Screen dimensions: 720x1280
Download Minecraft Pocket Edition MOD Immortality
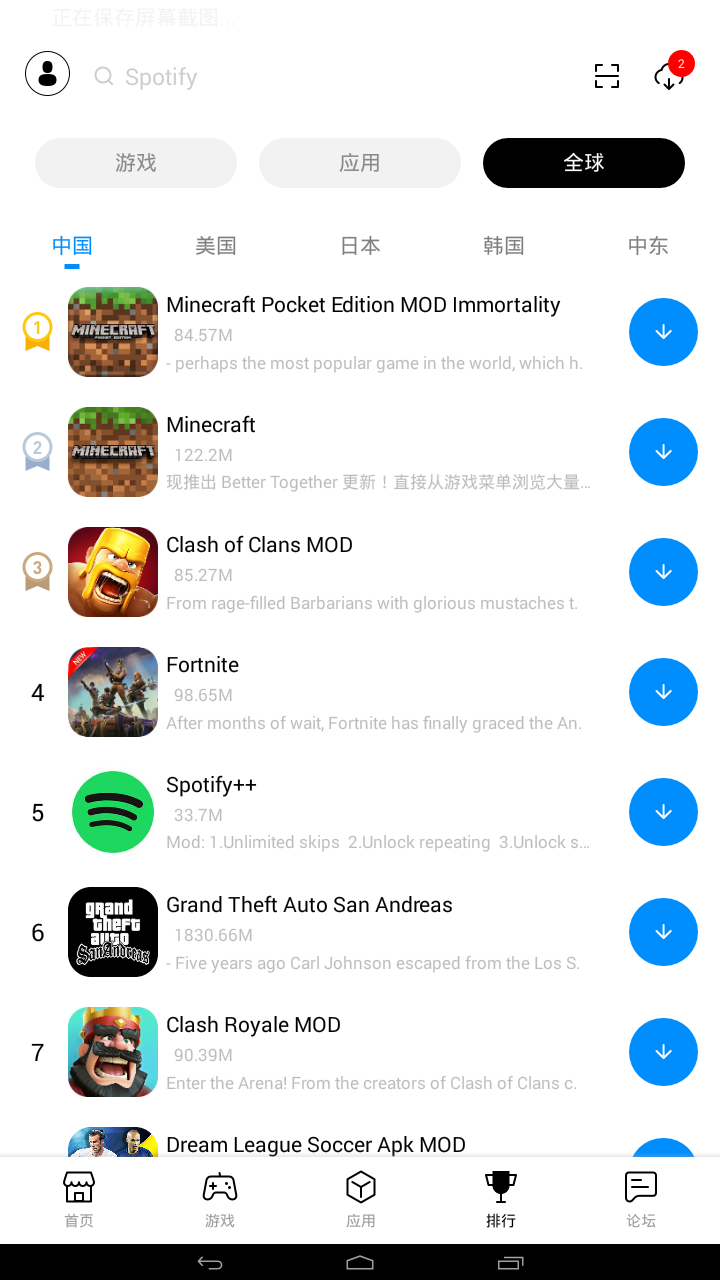[663, 332]
